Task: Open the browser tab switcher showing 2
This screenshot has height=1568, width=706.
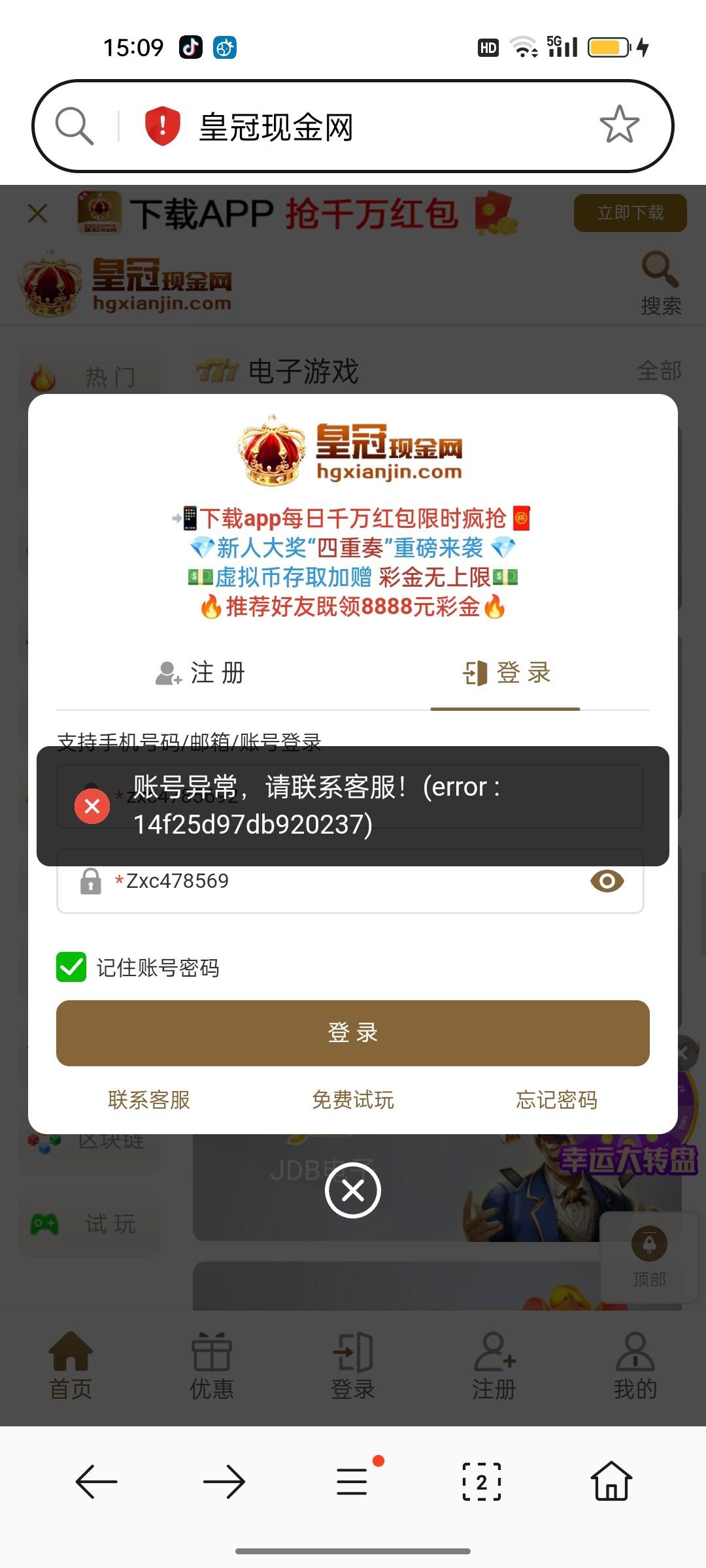Action: (482, 1481)
